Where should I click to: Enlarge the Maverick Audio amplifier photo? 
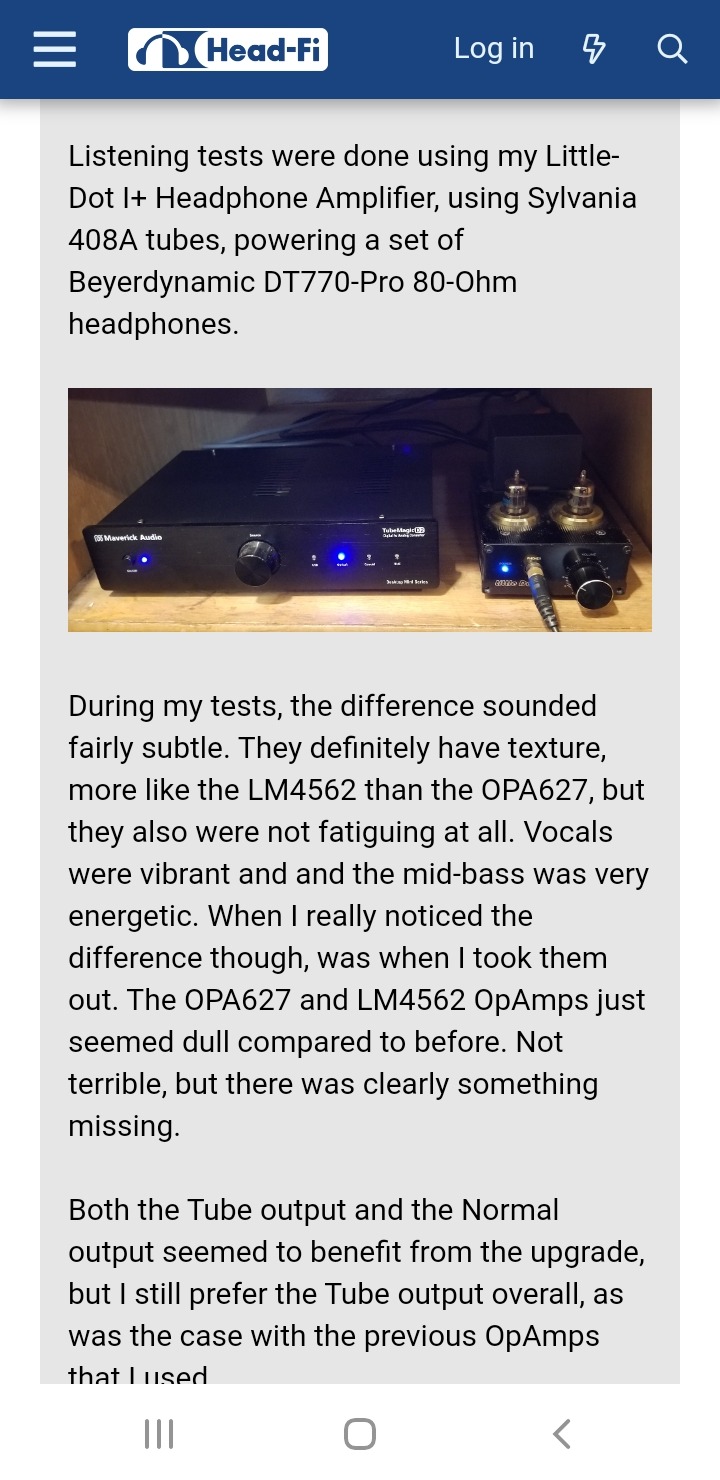pyautogui.click(x=360, y=510)
